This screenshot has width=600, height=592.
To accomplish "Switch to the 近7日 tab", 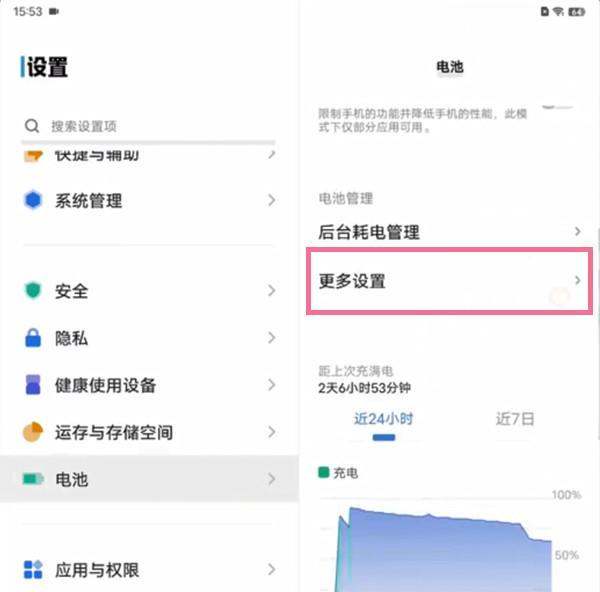I will [515, 419].
